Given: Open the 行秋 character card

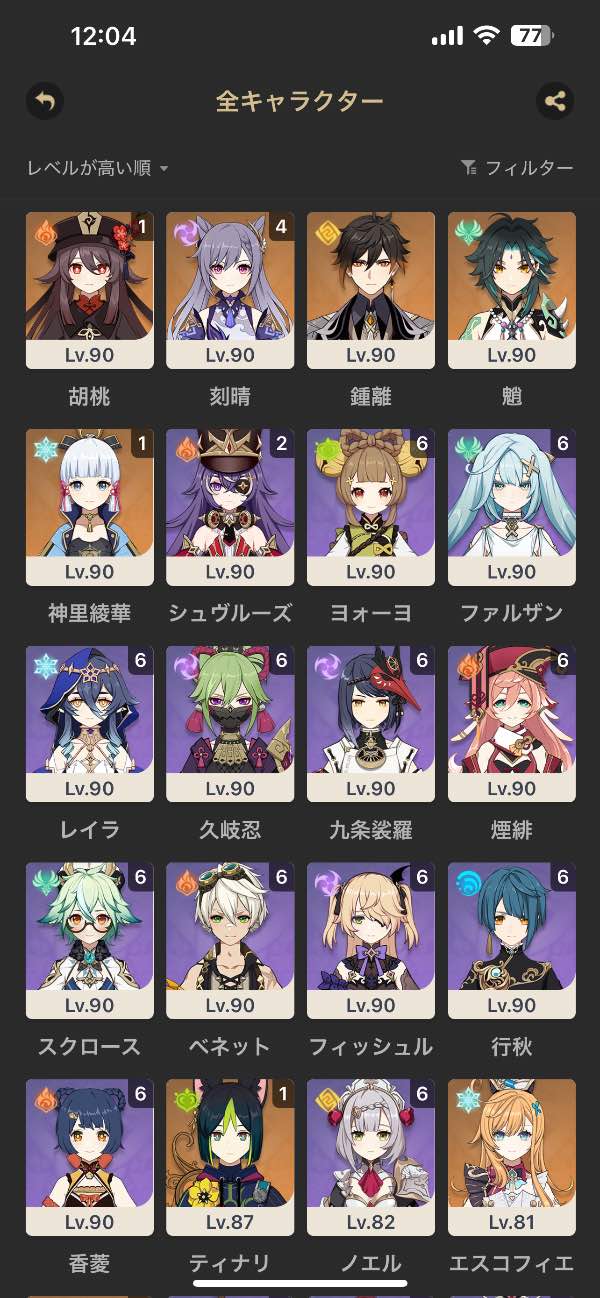Looking at the screenshot, I should pos(512,941).
